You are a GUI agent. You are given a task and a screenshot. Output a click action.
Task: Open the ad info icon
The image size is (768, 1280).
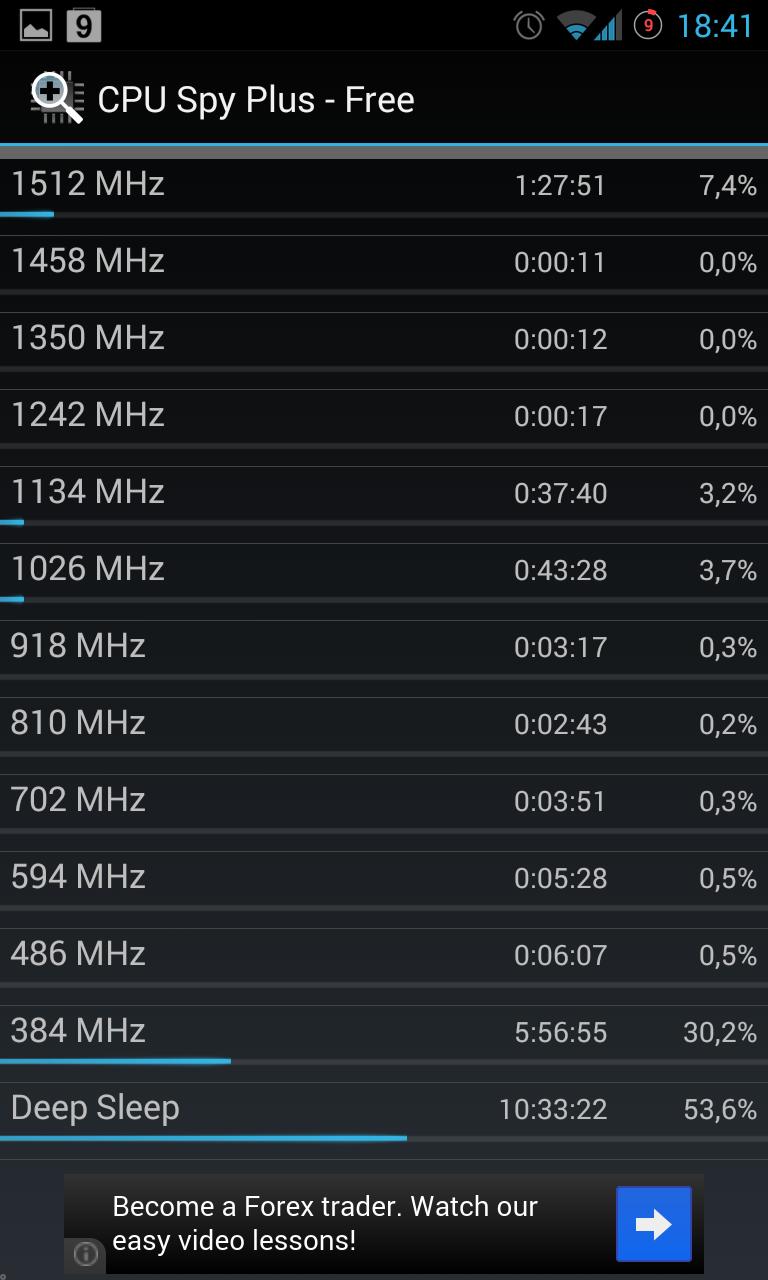(x=86, y=1254)
